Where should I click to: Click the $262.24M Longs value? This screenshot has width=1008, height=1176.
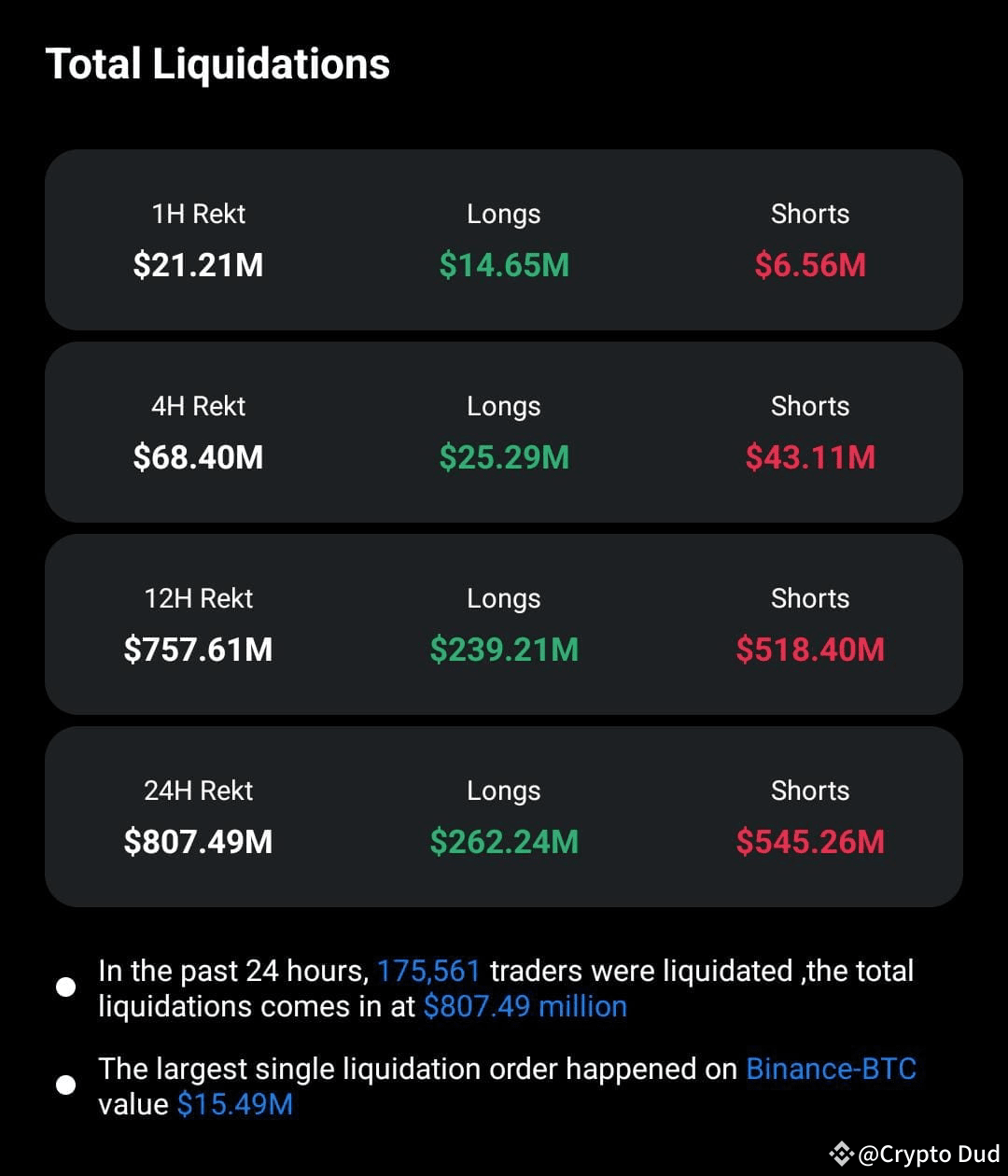pos(504,842)
